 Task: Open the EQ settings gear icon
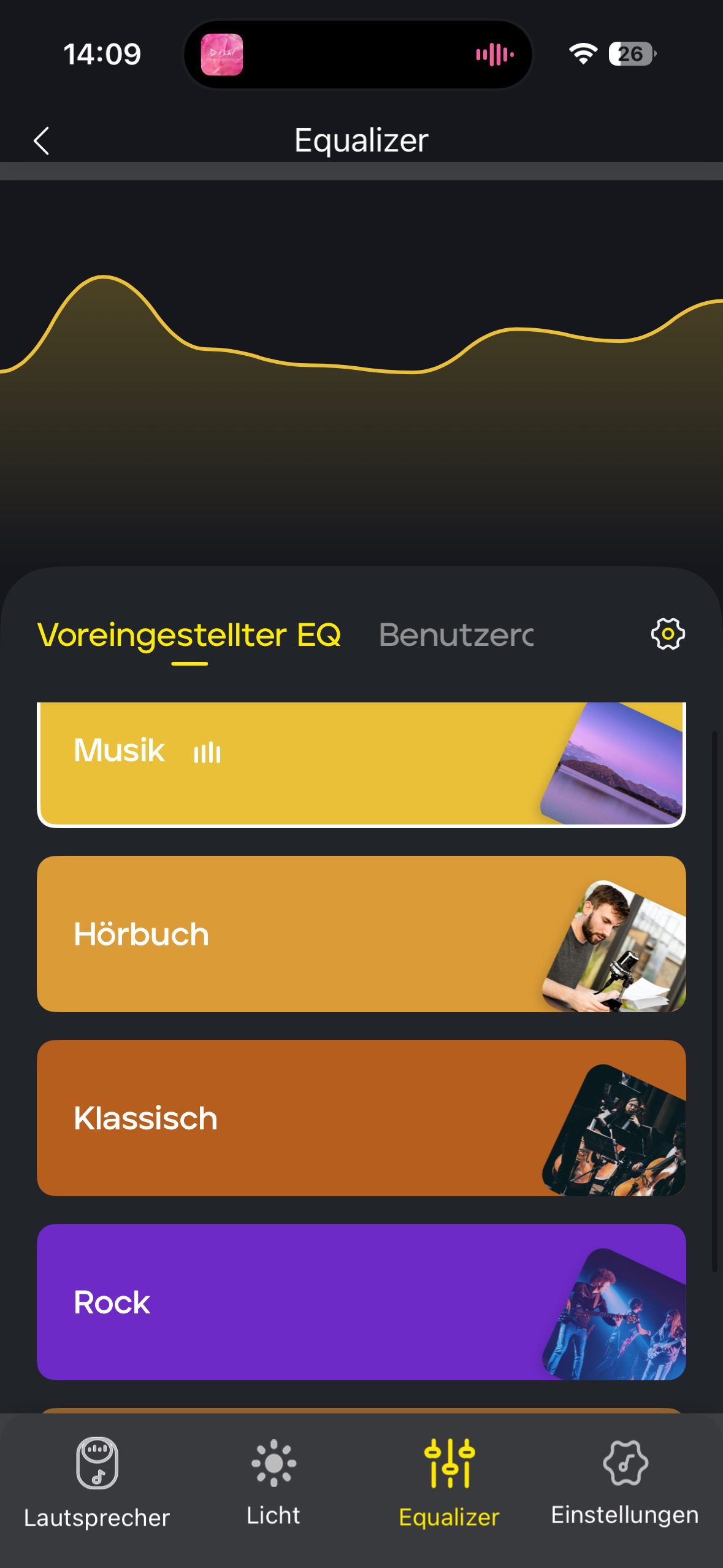pyautogui.click(x=667, y=634)
